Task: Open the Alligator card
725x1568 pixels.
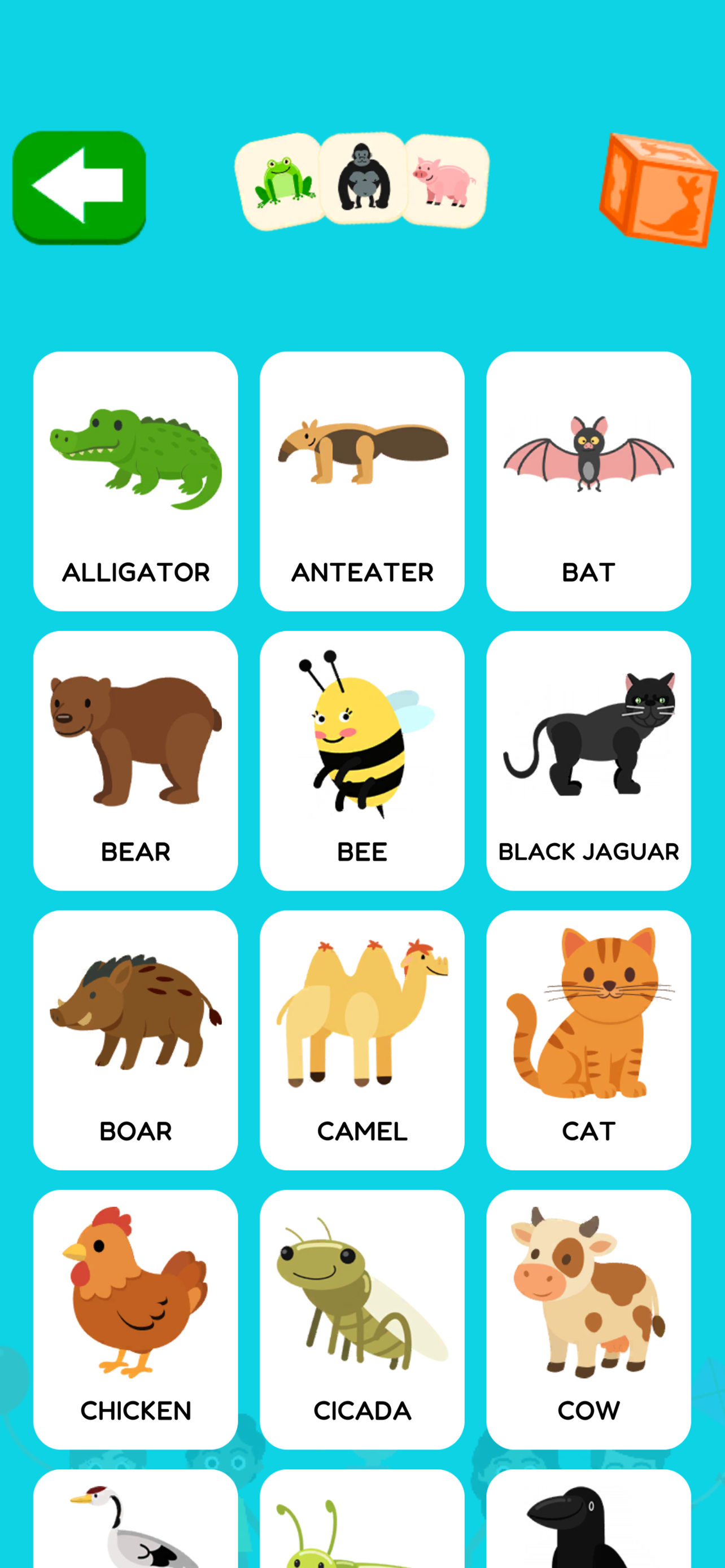Action: [136, 481]
